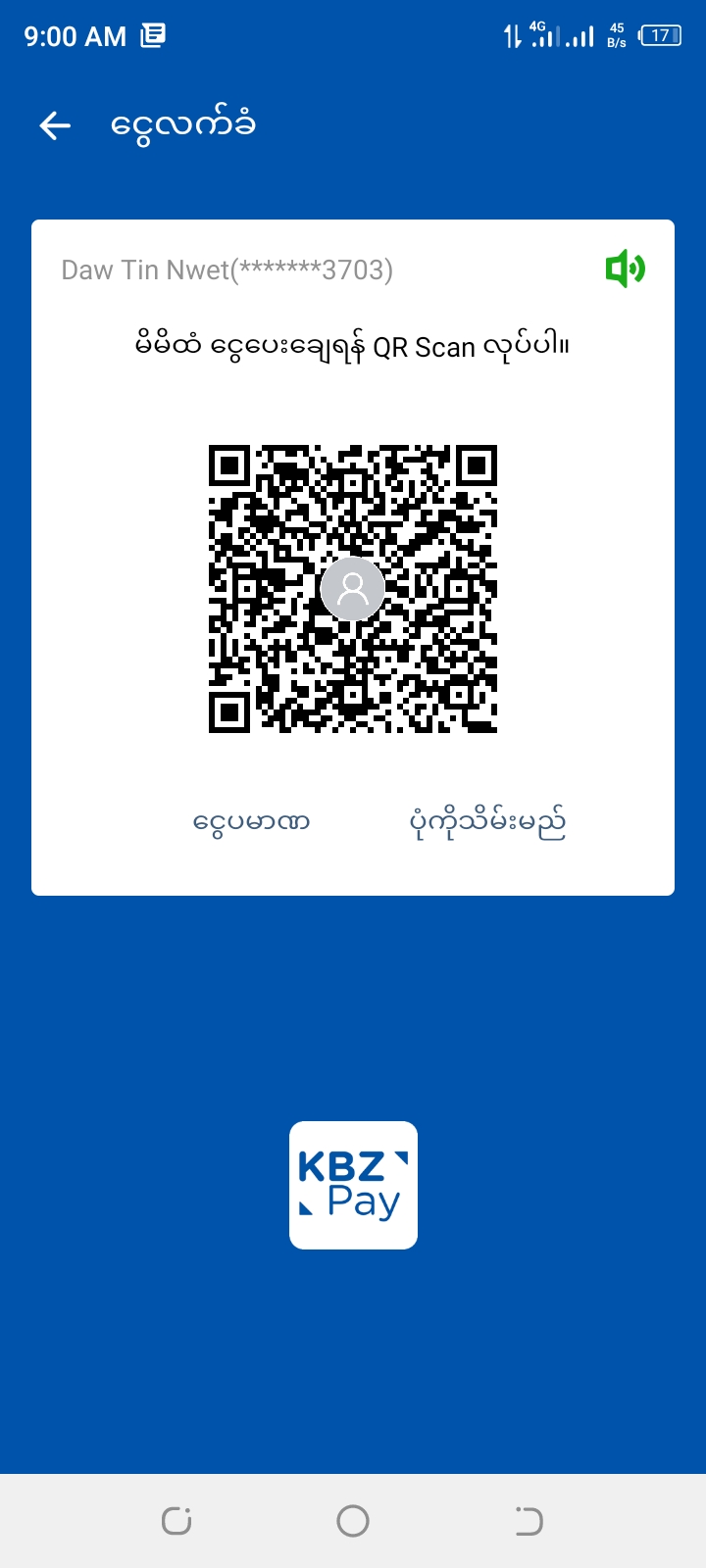The image size is (706, 1568).
Task: Tap ပုံကိုသိမ်းမည် to save the image
Action: 487,823
